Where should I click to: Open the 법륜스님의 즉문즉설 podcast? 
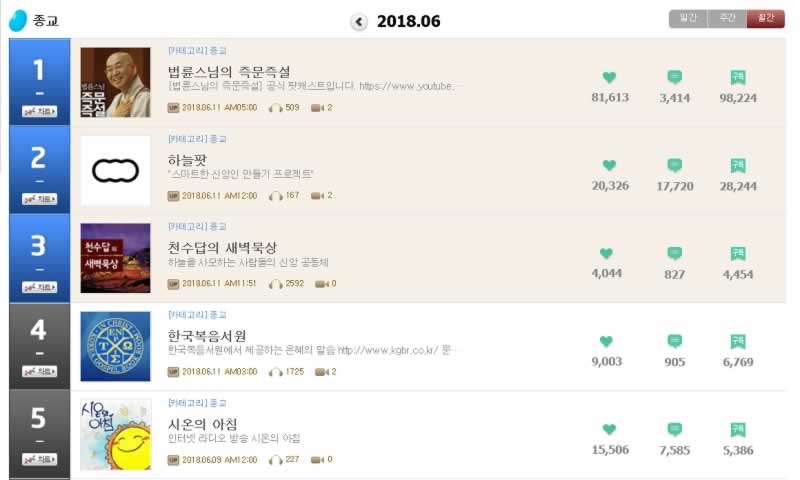pyautogui.click(x=229, y=72)
